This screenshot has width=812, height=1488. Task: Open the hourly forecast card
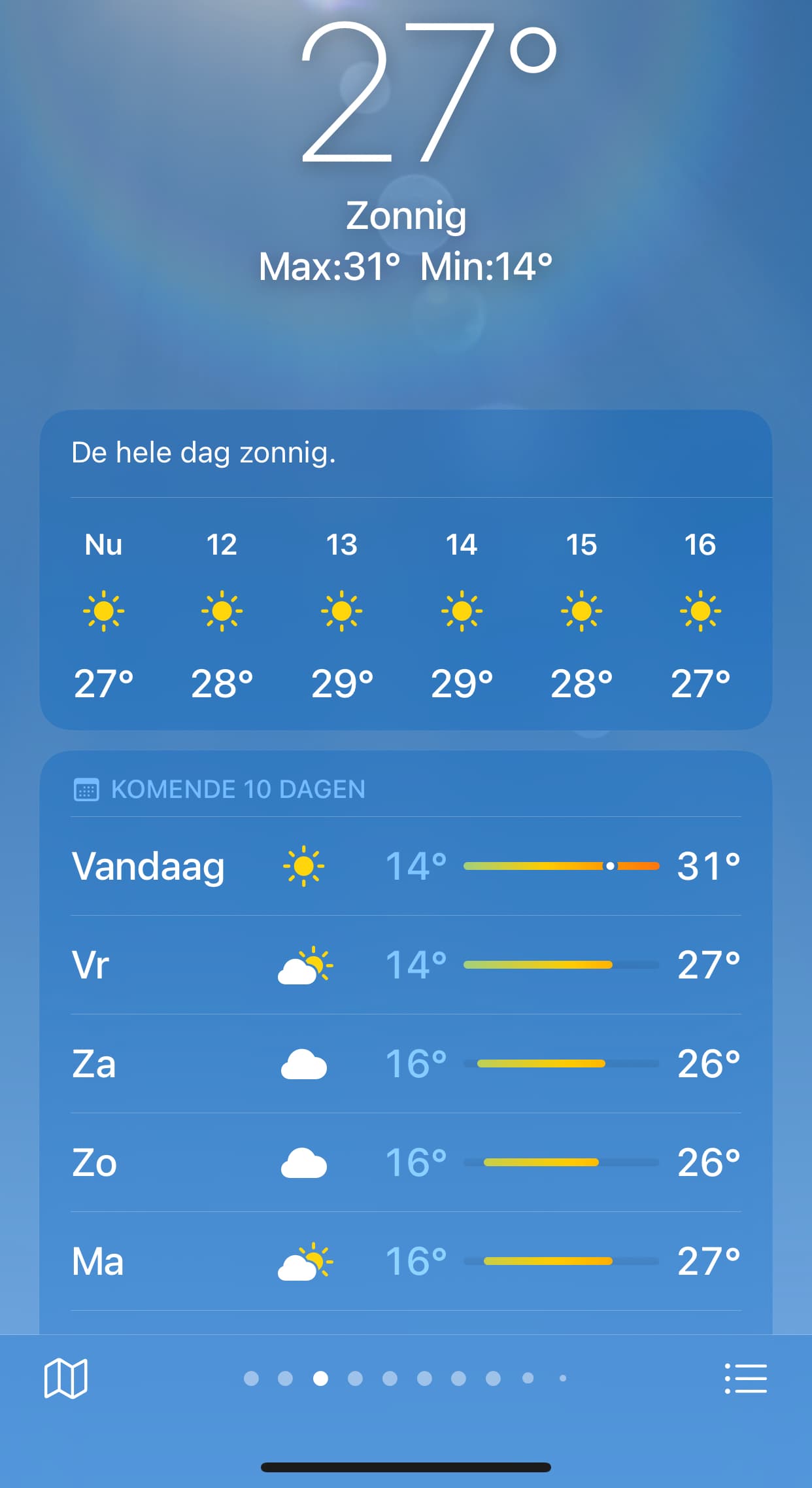click(x=406, y=570)
